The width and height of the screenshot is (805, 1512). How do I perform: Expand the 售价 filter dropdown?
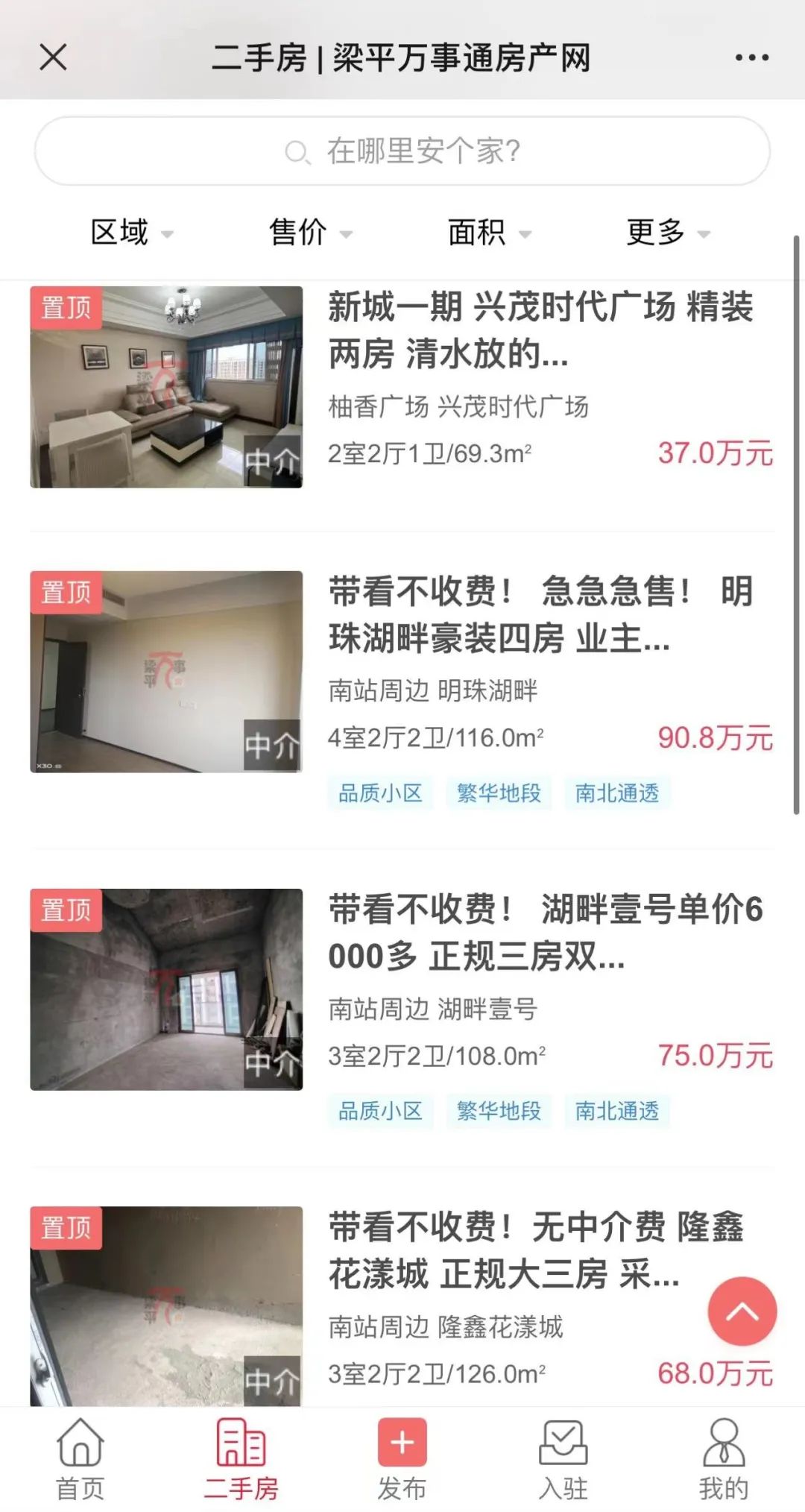[309, 233]
